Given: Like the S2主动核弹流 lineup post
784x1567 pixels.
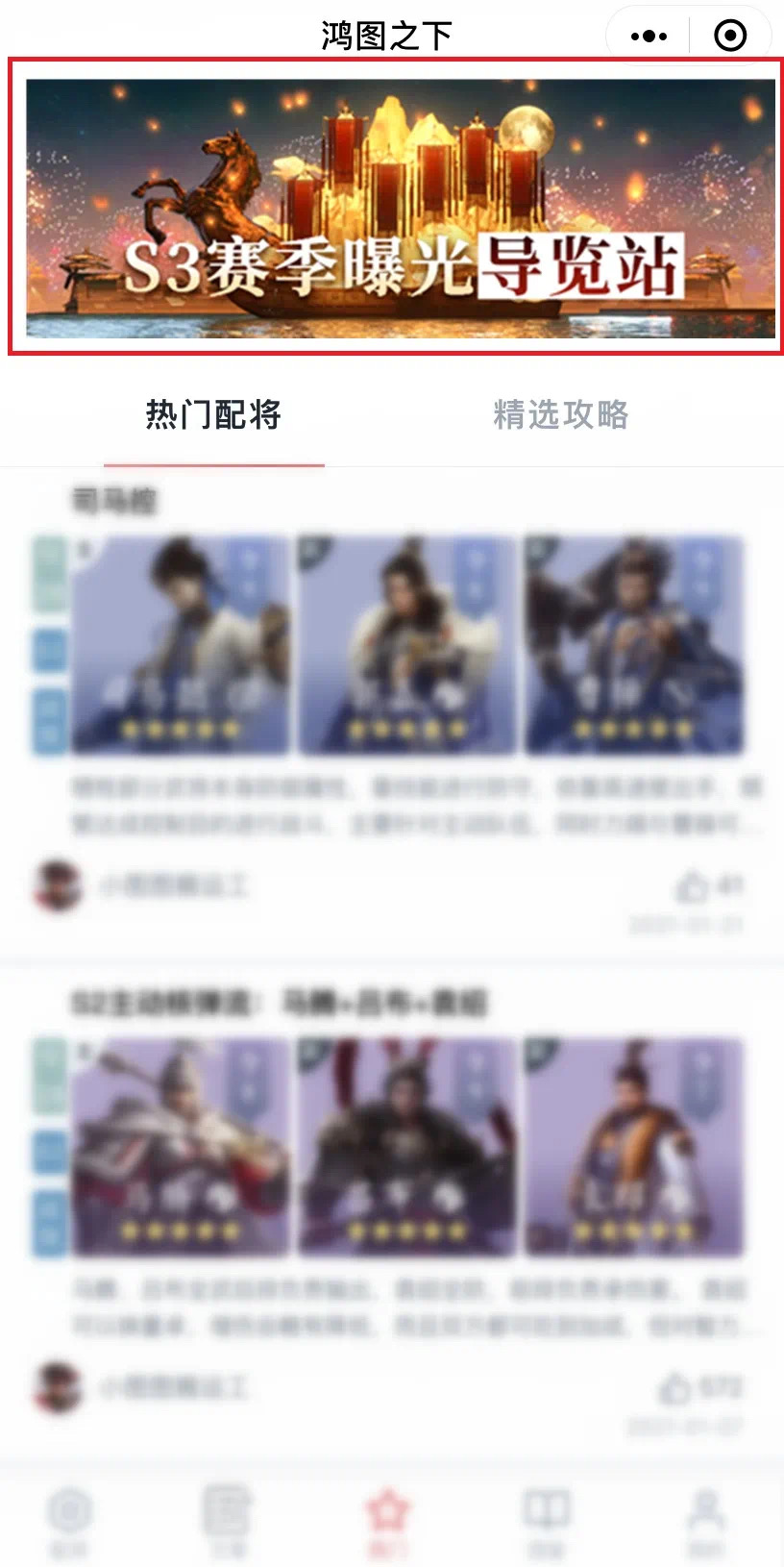Looking at the screenshot, I should coord(676,1387).
